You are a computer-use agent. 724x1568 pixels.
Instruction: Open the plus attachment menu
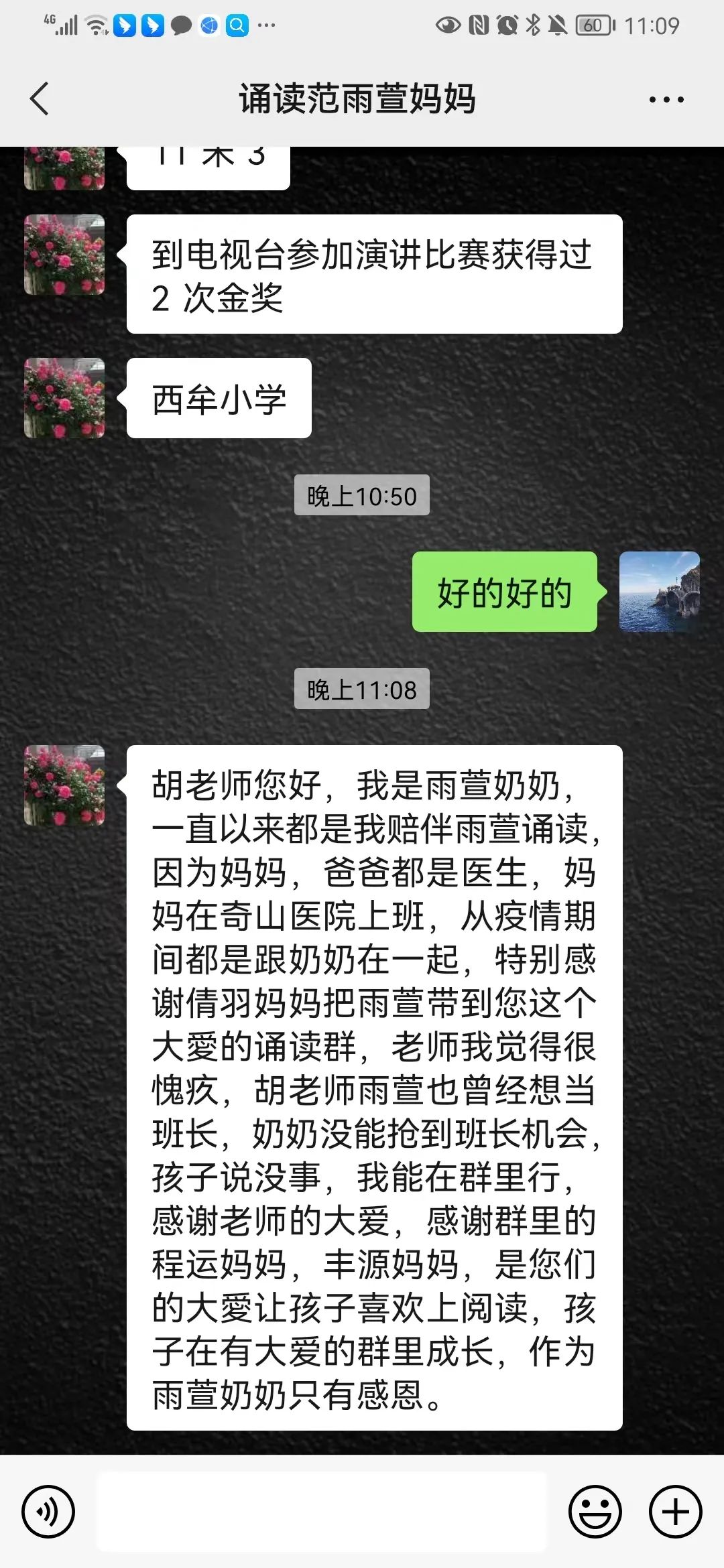(675, 1511)
